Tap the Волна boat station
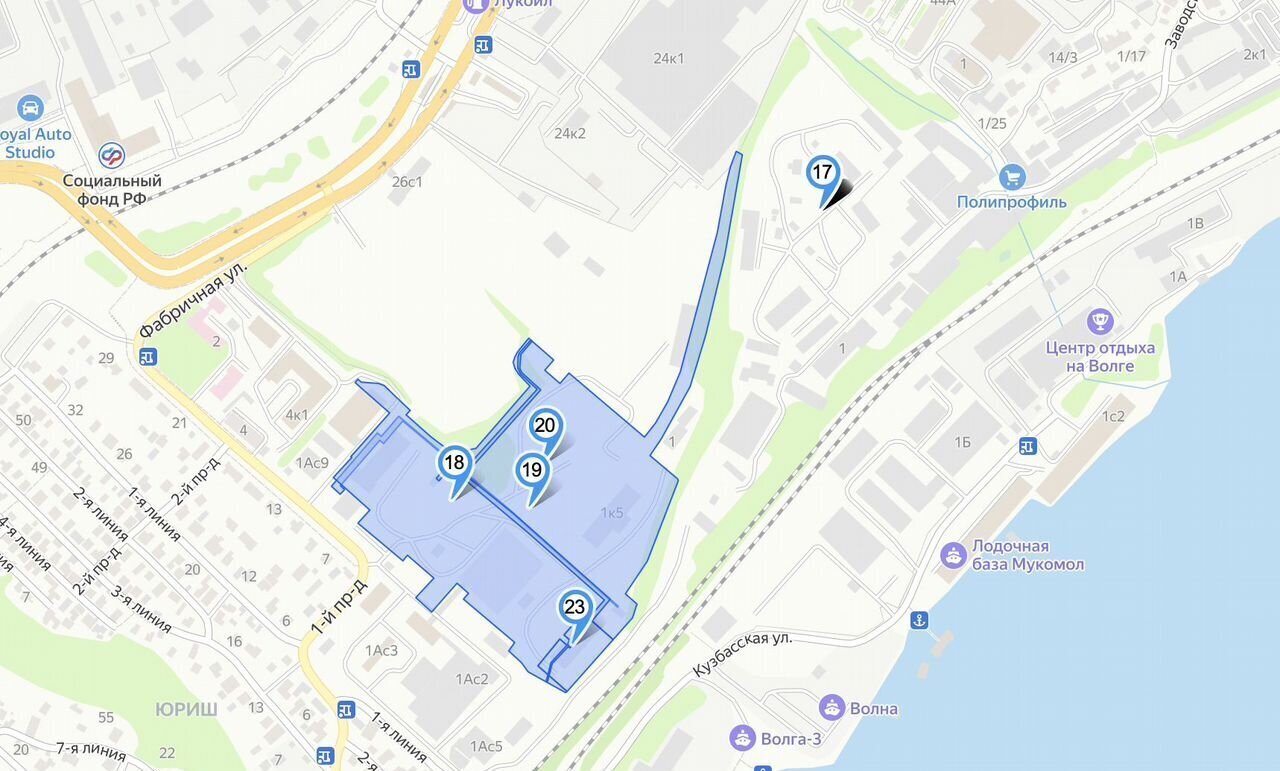Screen dimensions: 1280x771 pos(832,708)
